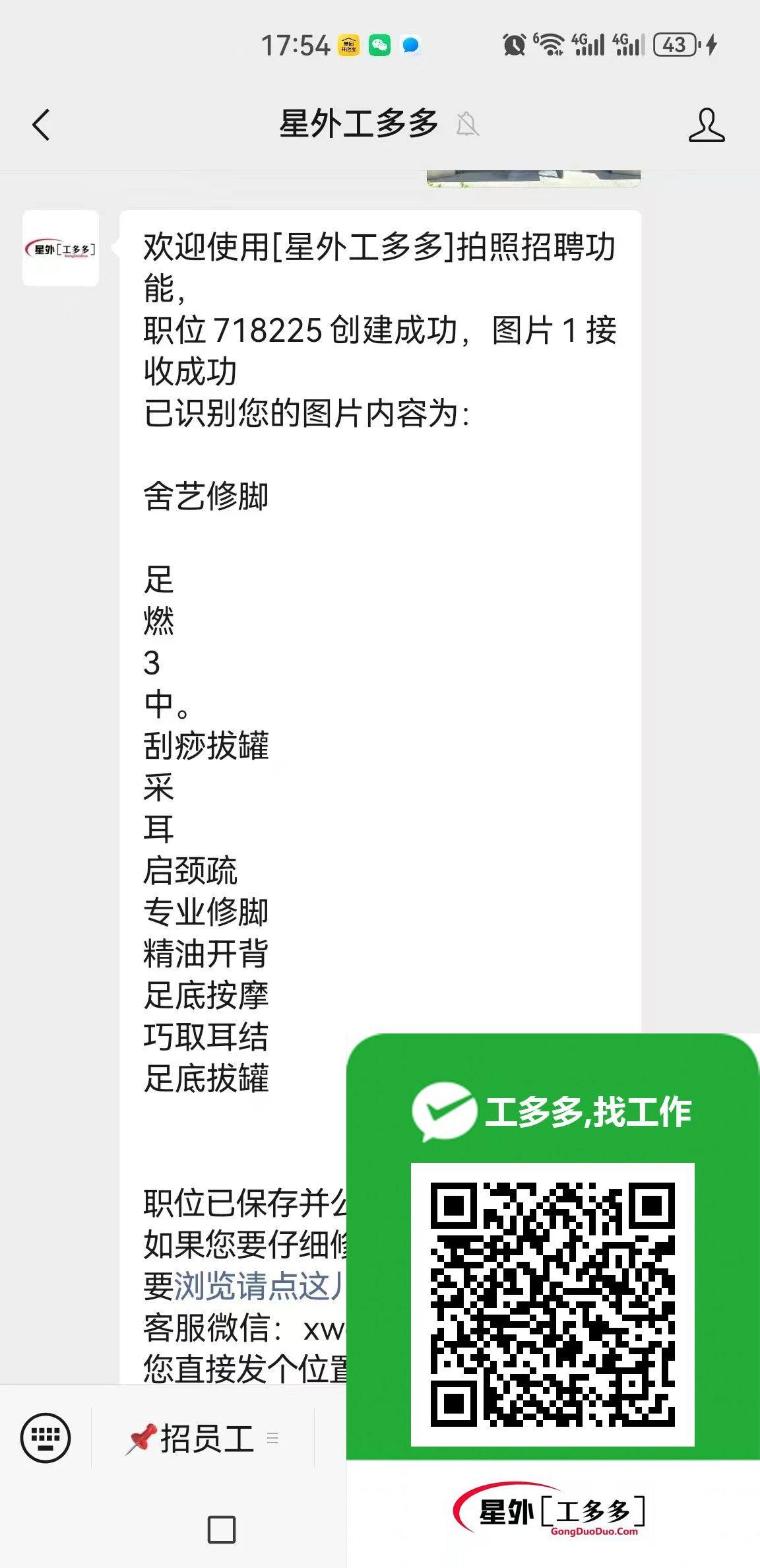Tap the 星外工多多 sender avatar

click(x=61, y=248)
